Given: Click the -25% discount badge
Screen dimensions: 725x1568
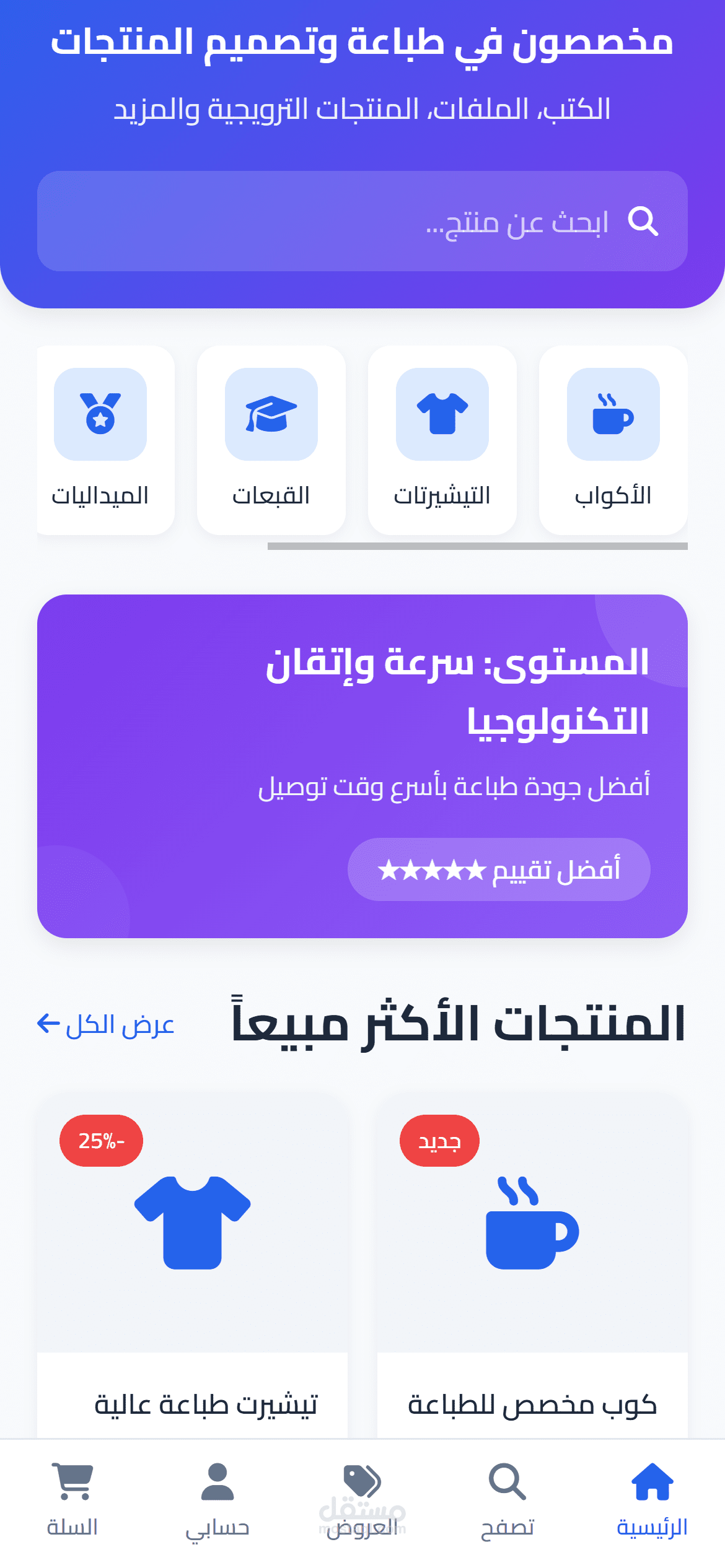Looking at the screenshot, I should pos(100,1141).
